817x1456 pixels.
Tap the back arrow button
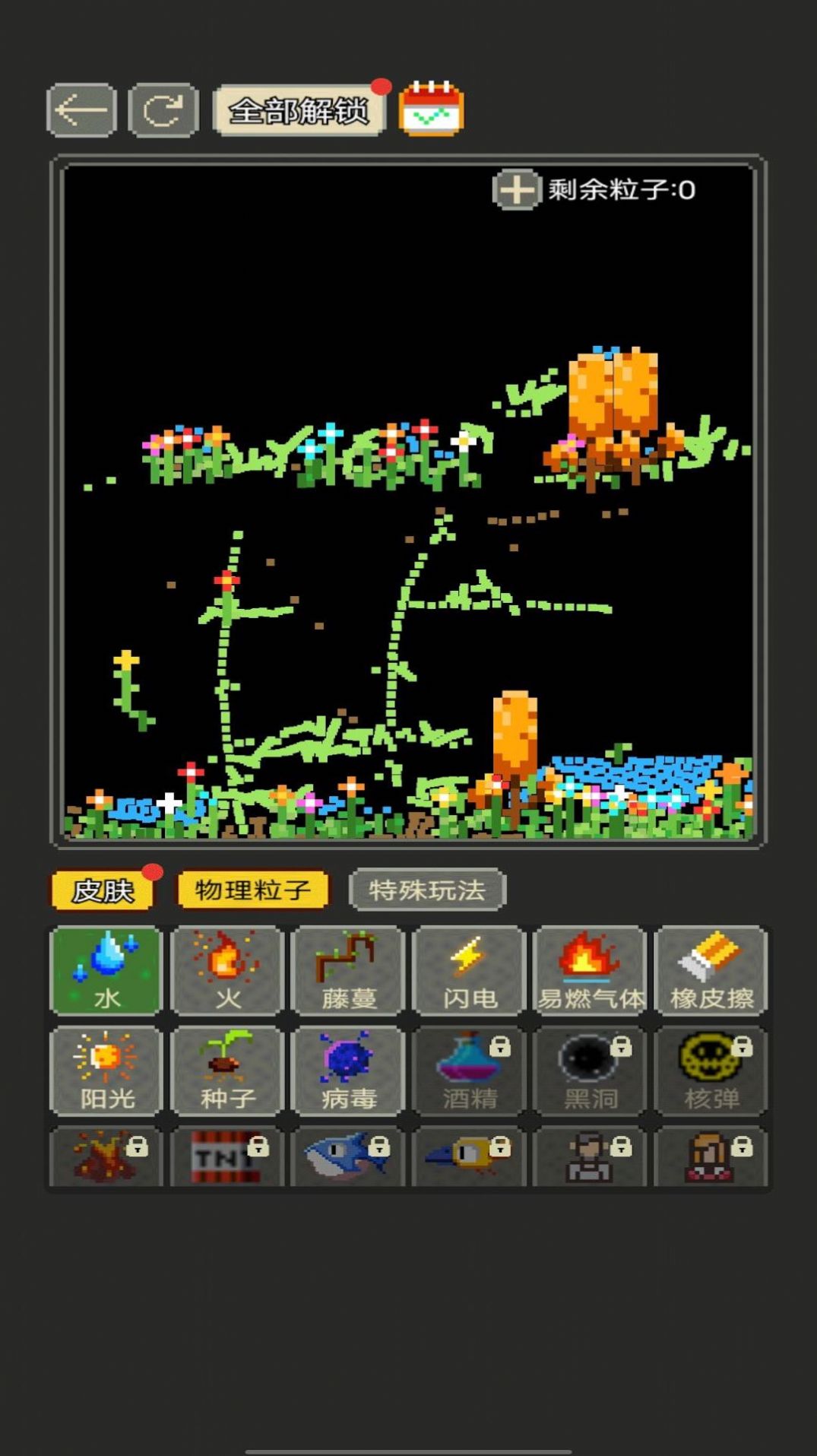click(81, 111)
